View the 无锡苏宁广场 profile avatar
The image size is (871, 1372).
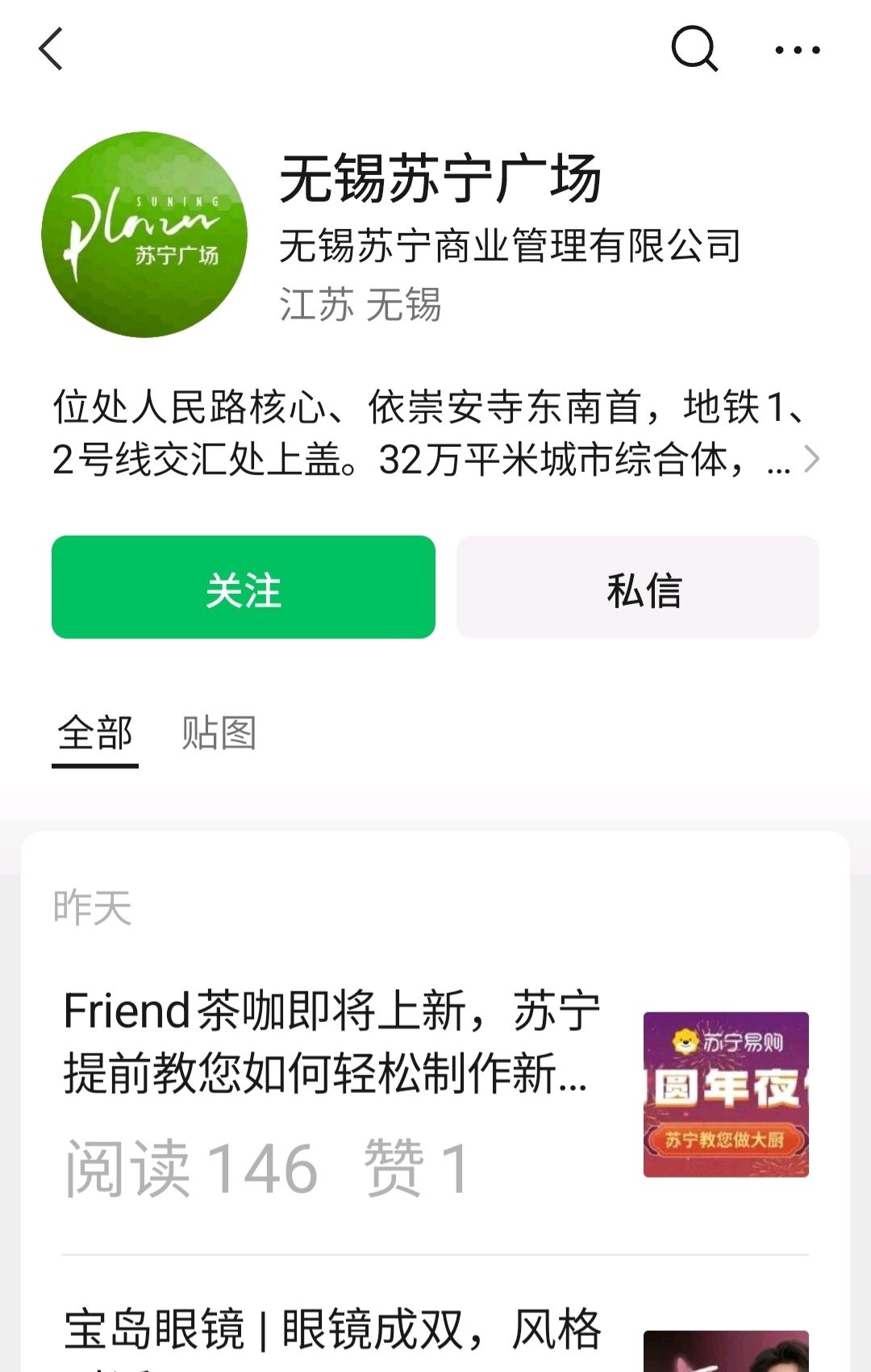144,235
